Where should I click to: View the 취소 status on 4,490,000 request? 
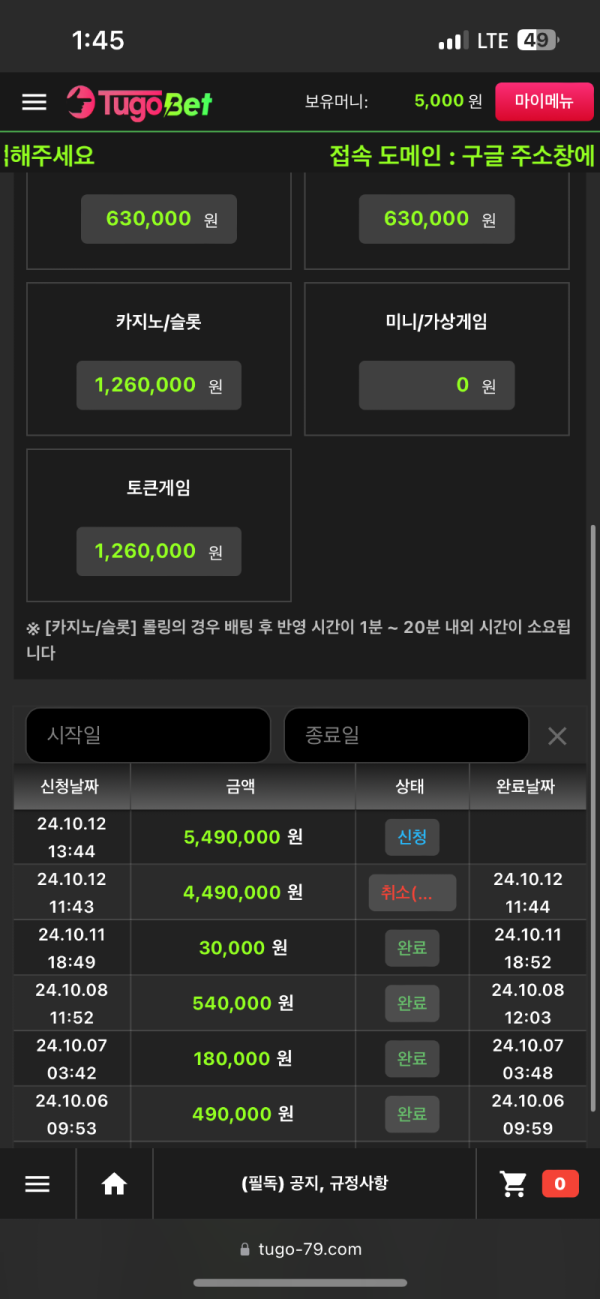412,892
